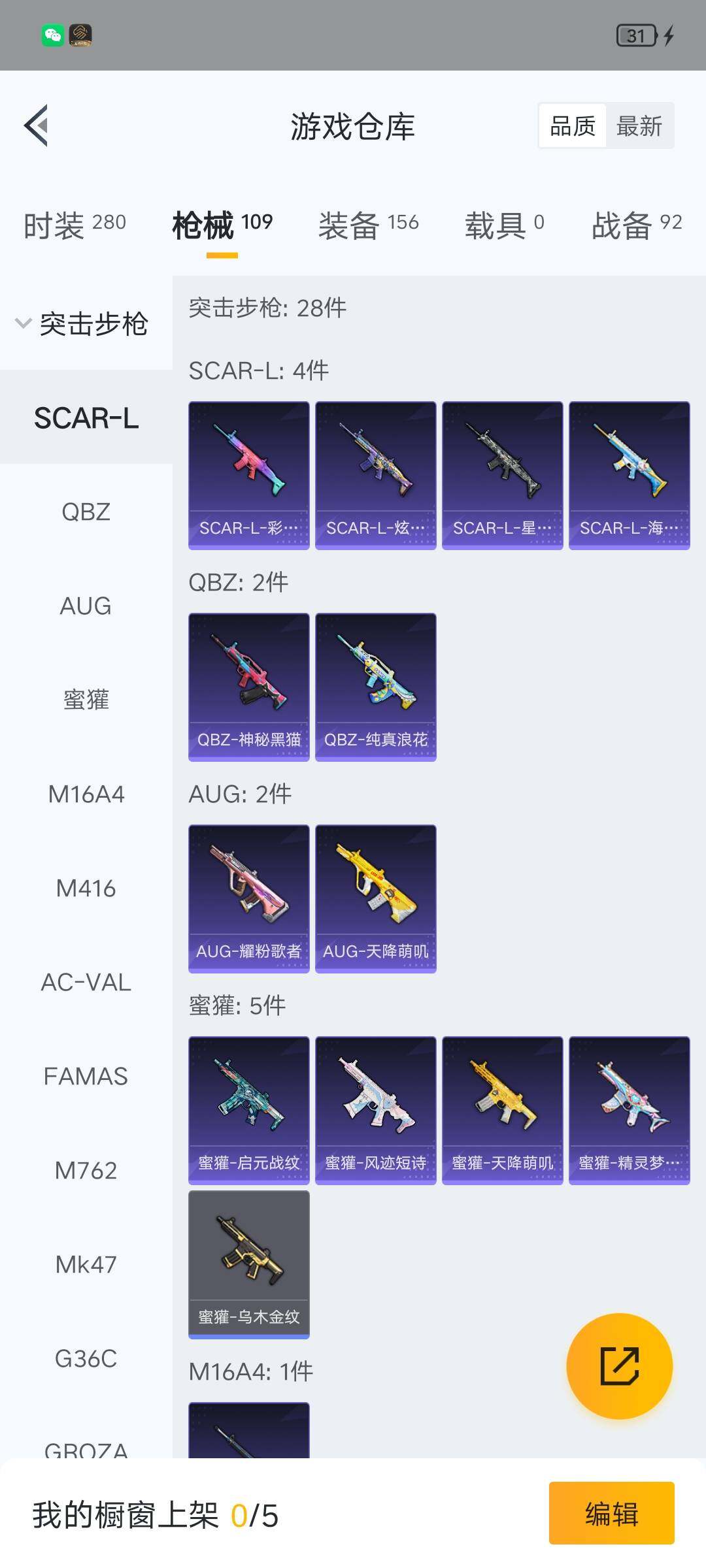
Task: Tap the 编辑 button
Action: pyautogui.click(x=611, y=1514)
